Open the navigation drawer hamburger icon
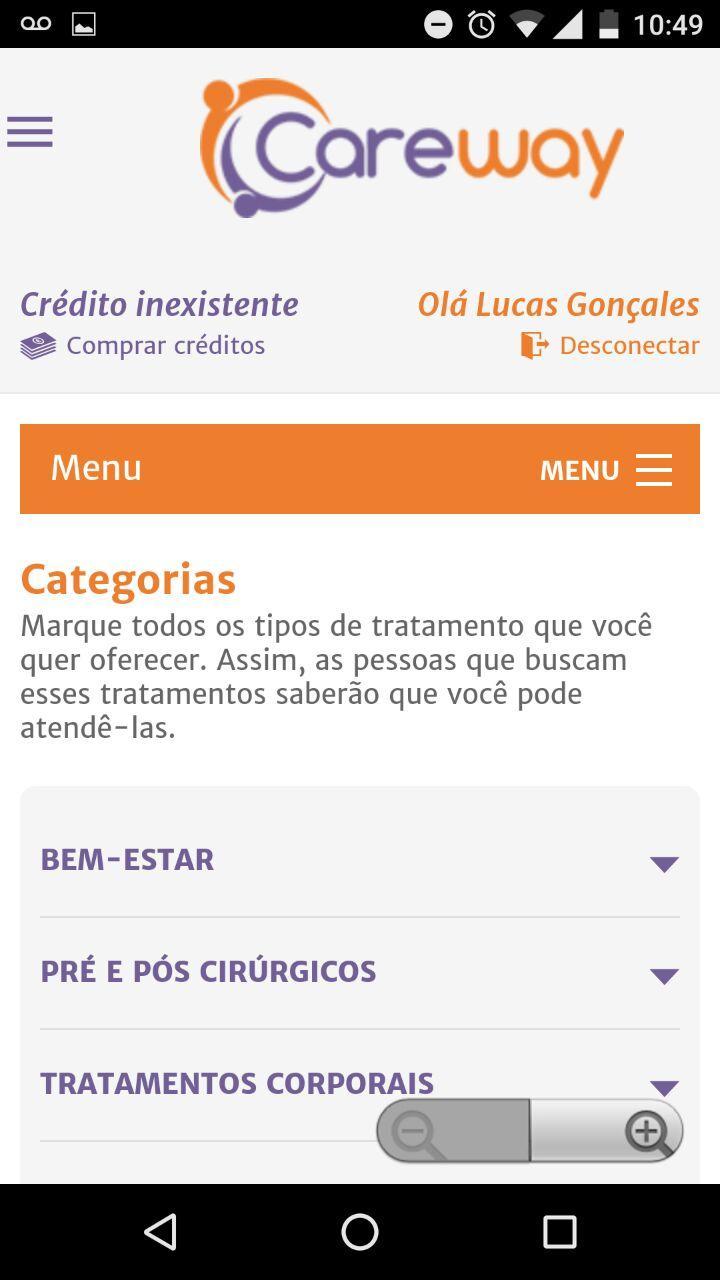 pyautogui.click(x=30, y=131)
